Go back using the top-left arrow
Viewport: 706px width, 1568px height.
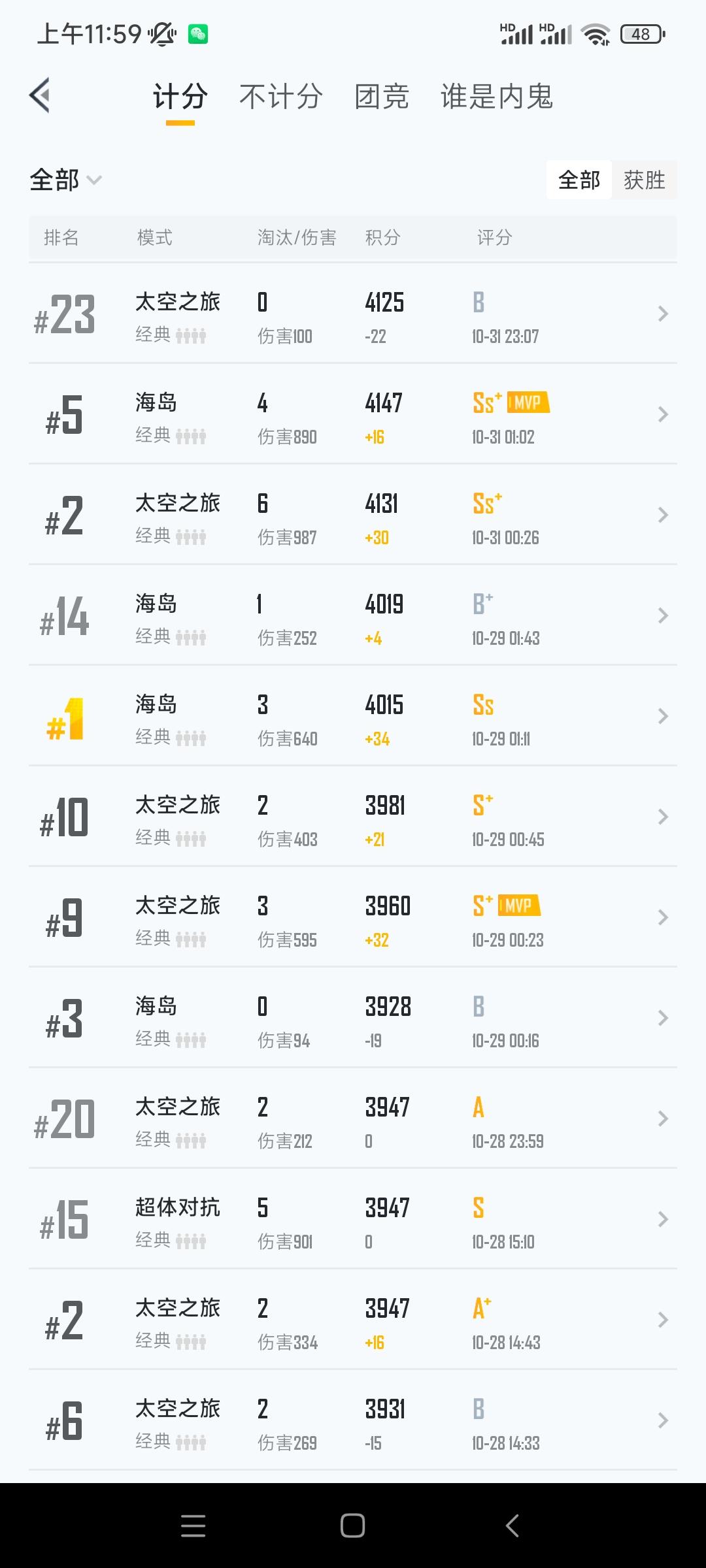[x=40, y=95]
